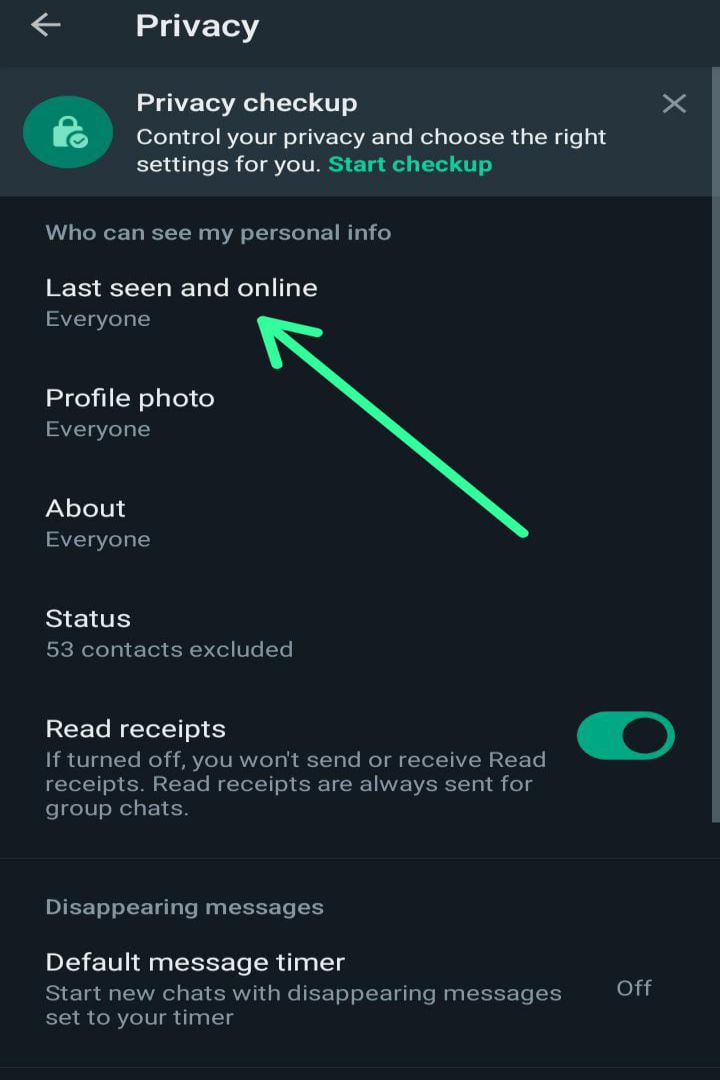Open Last seen and online settings

point(181,301)
